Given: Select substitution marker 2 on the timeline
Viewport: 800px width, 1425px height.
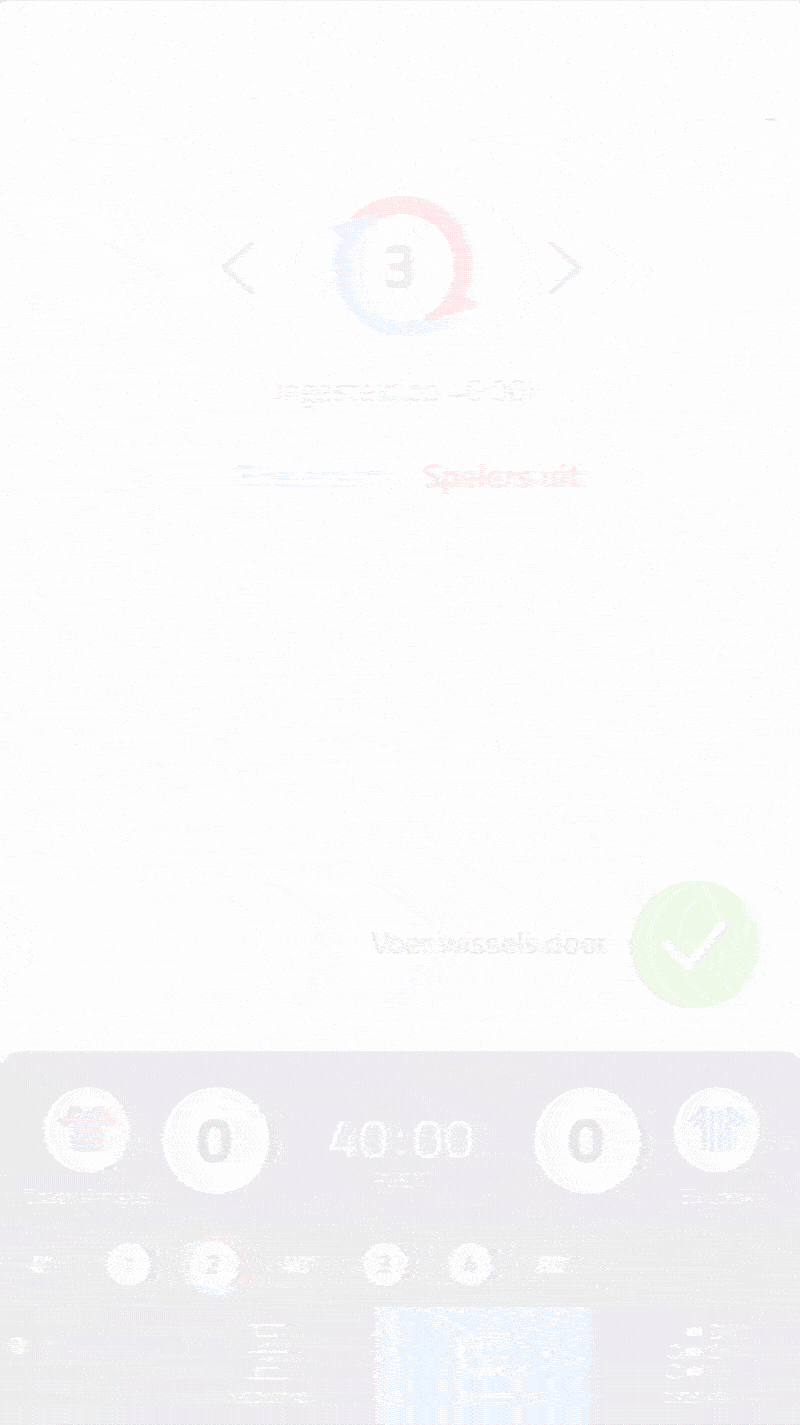Looking at the screenshot, I should coord(214,1265).
